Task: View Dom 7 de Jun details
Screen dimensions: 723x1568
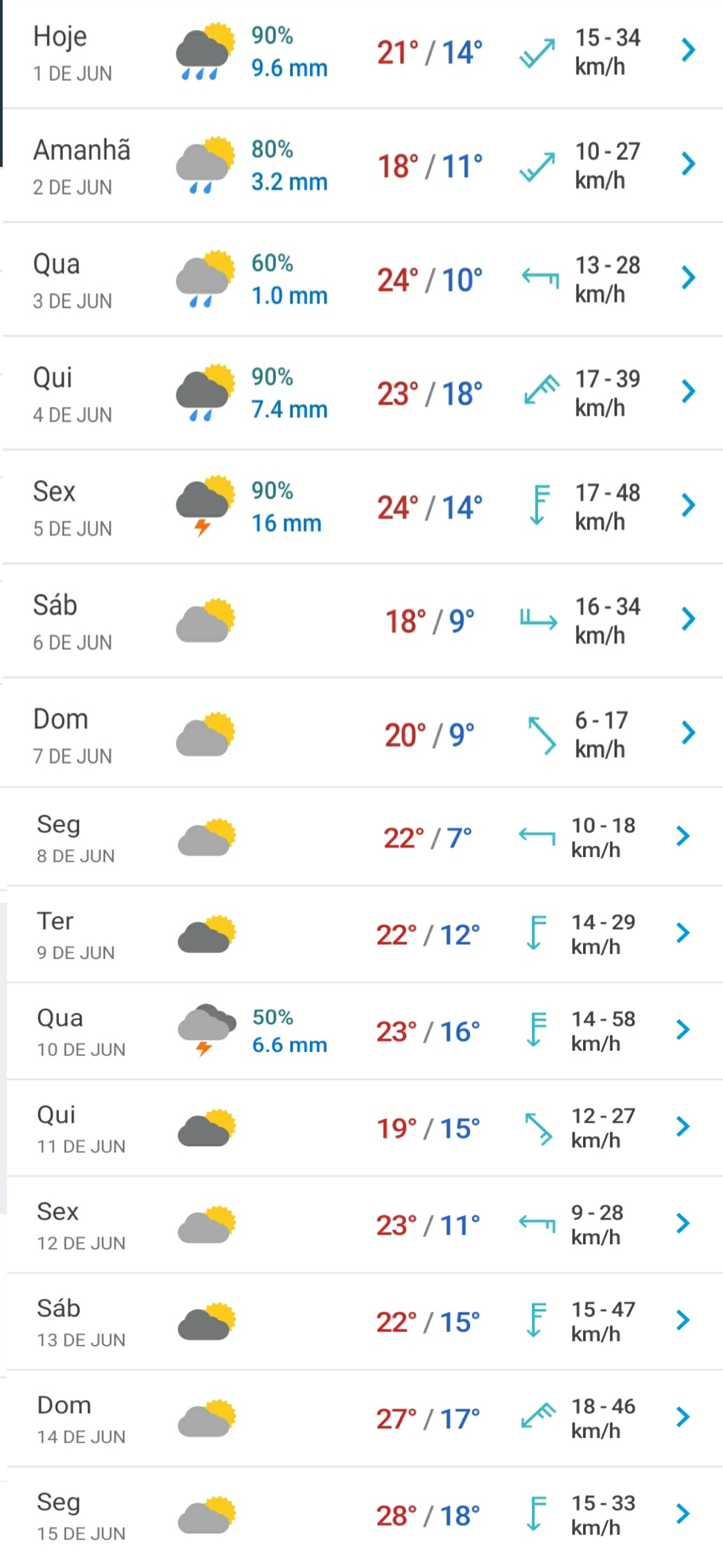Action: point(363,733)
